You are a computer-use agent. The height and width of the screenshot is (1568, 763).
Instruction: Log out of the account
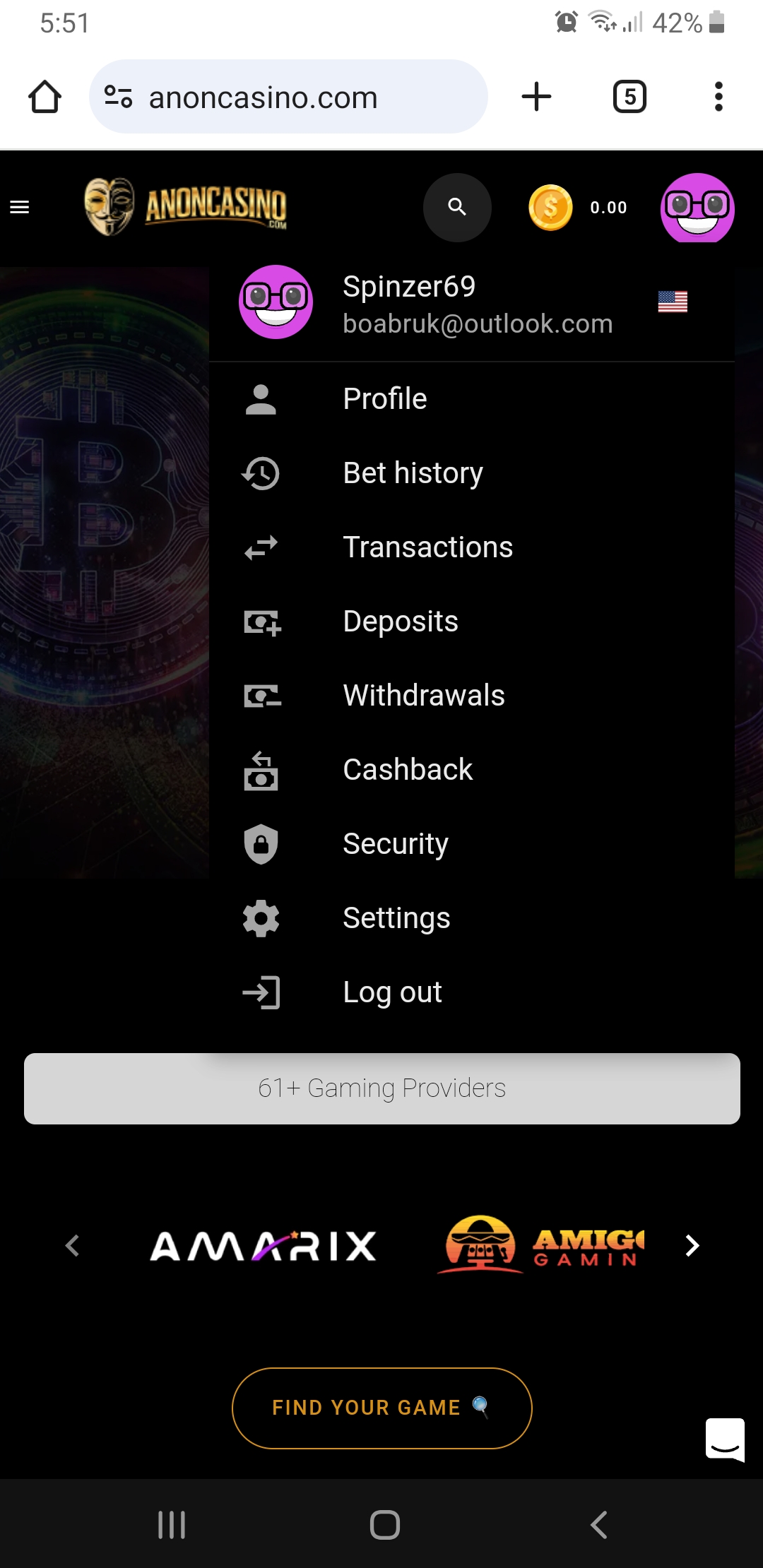coord(392,992)
